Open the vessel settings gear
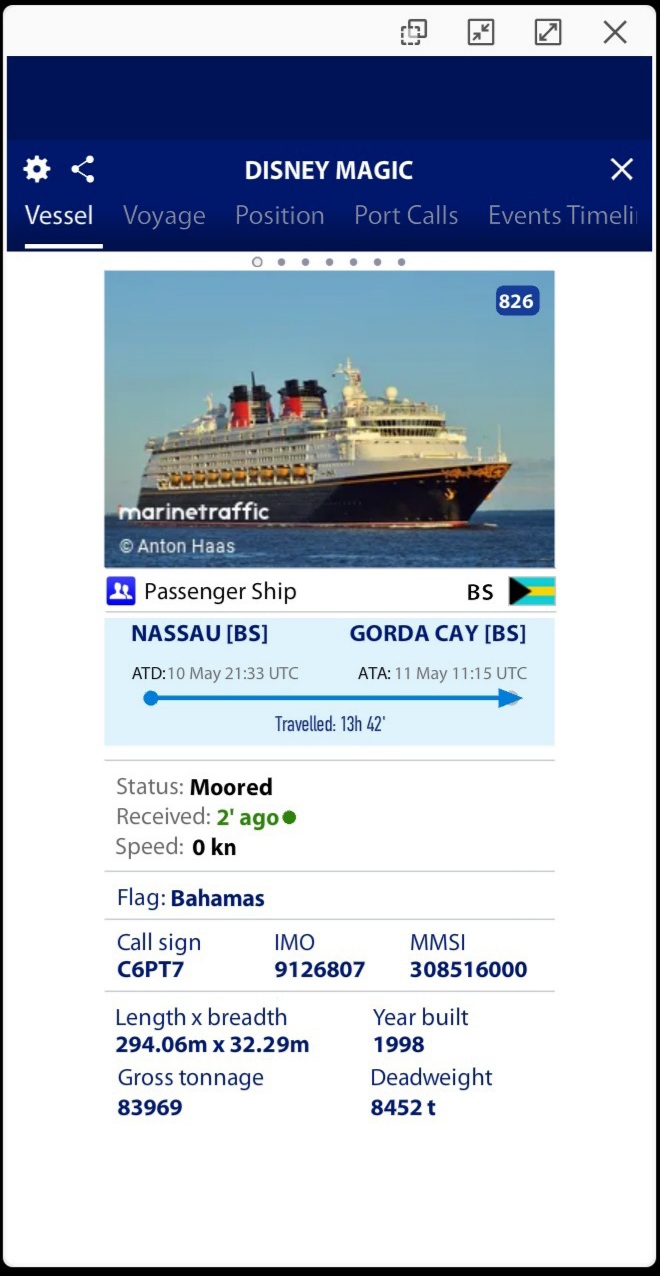Image resolution: width=660 pixels, height=1276 pixels. coord(37,169)
